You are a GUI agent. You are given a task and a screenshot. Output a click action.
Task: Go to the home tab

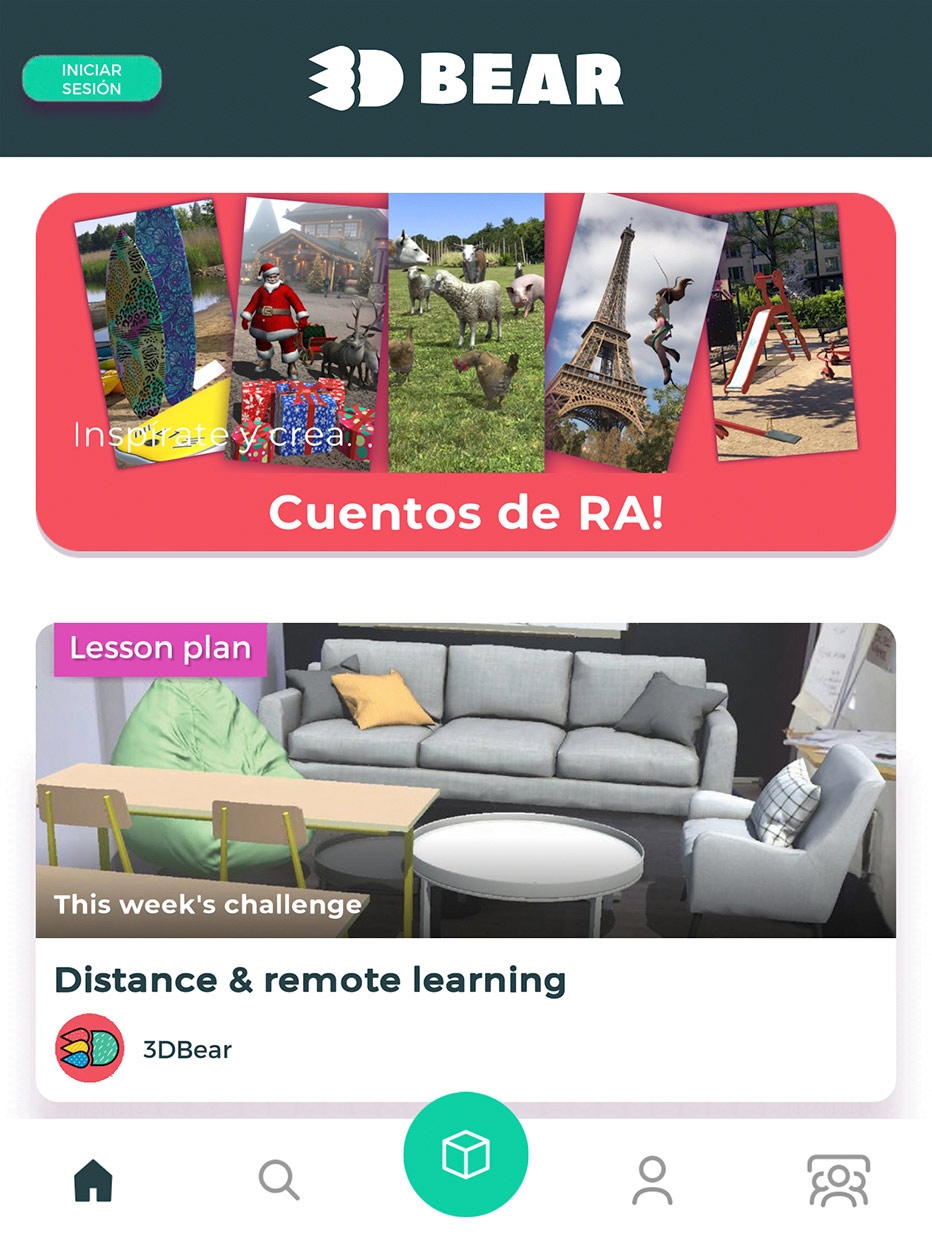tap(93, 1181)
